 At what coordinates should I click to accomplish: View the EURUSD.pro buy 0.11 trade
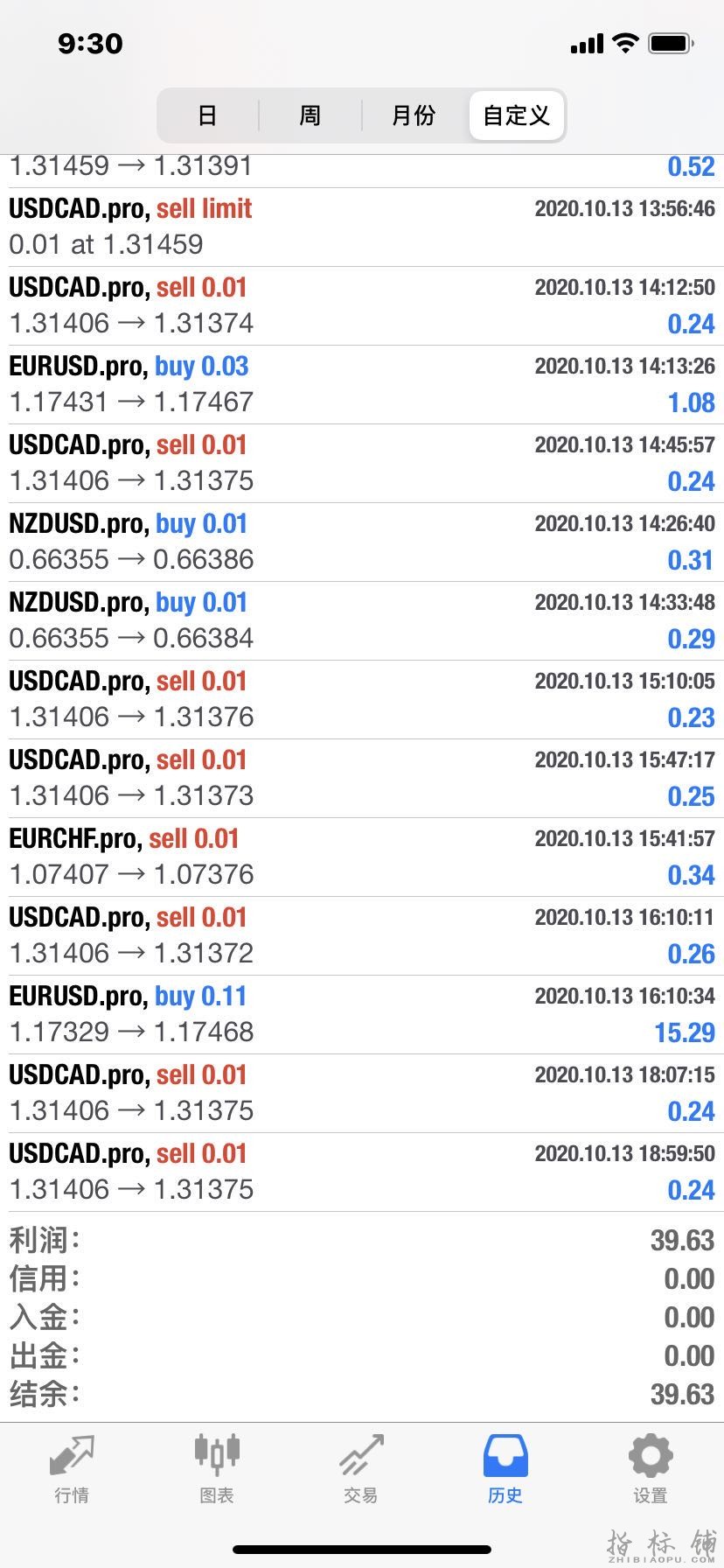pyautogui.click(x=362, y=1014)
